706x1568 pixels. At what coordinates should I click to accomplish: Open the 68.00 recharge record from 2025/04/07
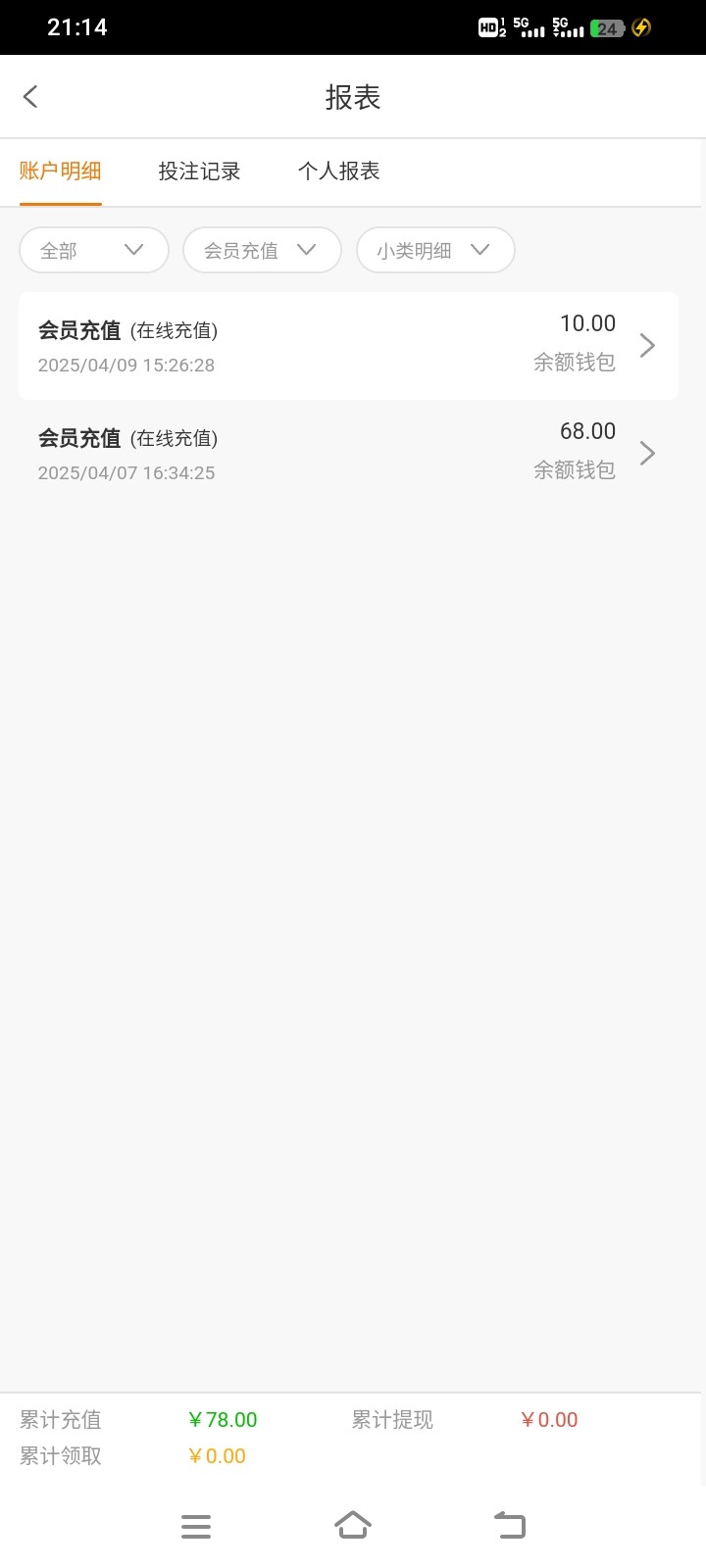[x=348, y=453]
